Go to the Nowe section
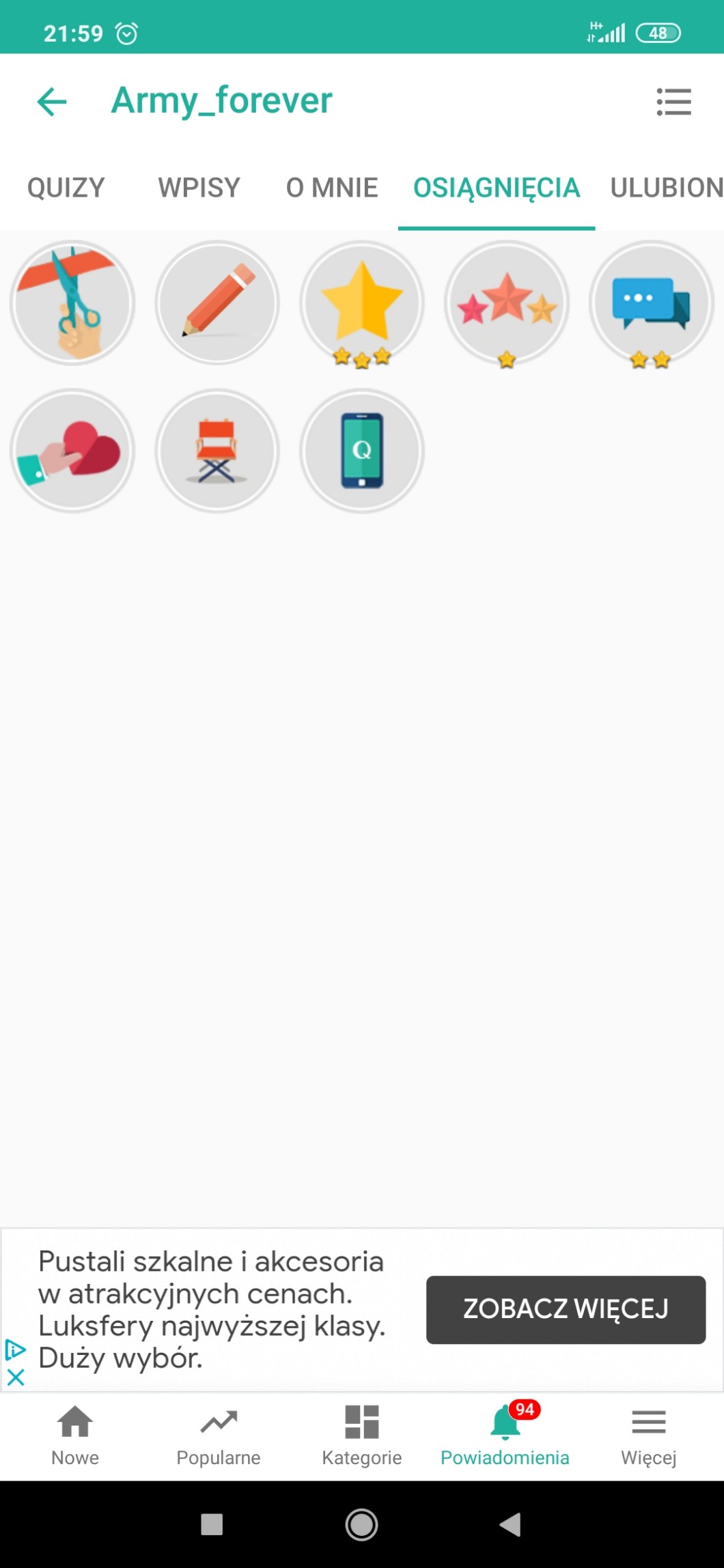 coord(75,1436)
